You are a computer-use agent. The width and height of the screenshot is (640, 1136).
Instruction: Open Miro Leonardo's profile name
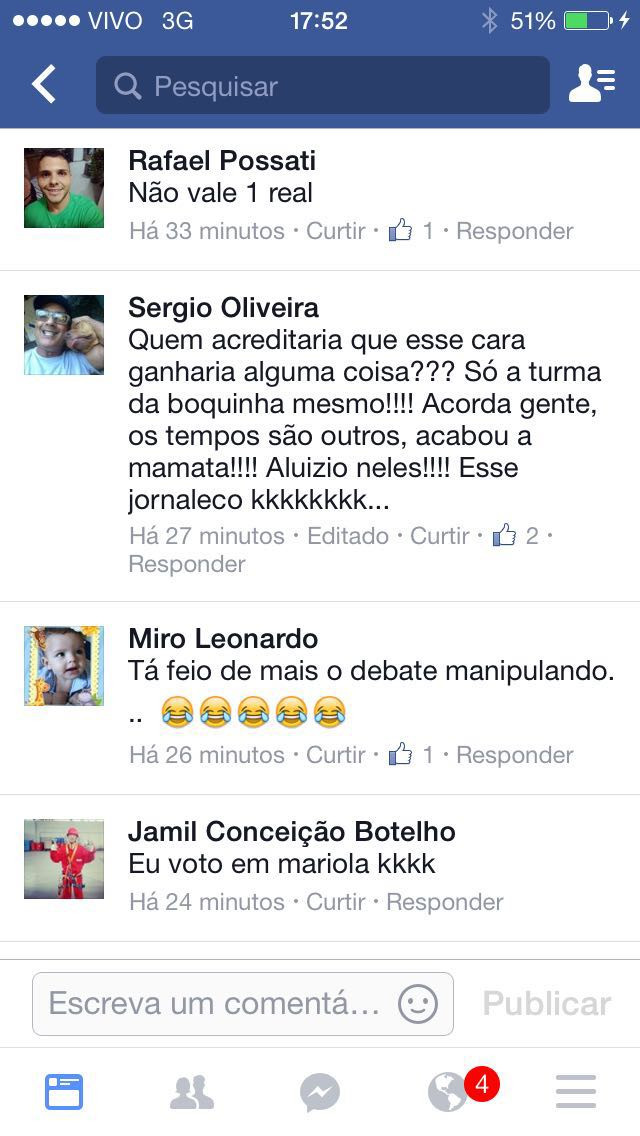223,638
